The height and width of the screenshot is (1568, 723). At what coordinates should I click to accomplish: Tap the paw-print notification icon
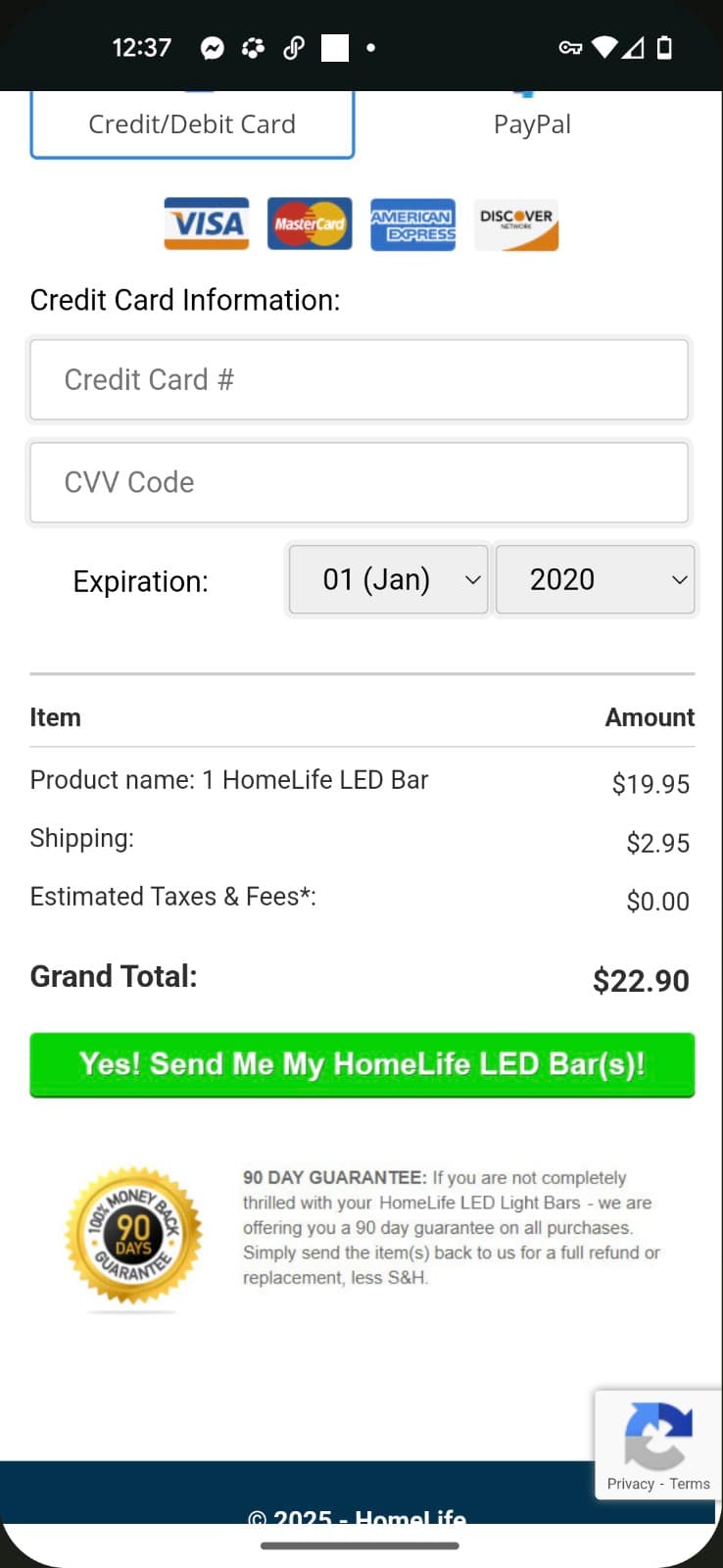(253, 46)
